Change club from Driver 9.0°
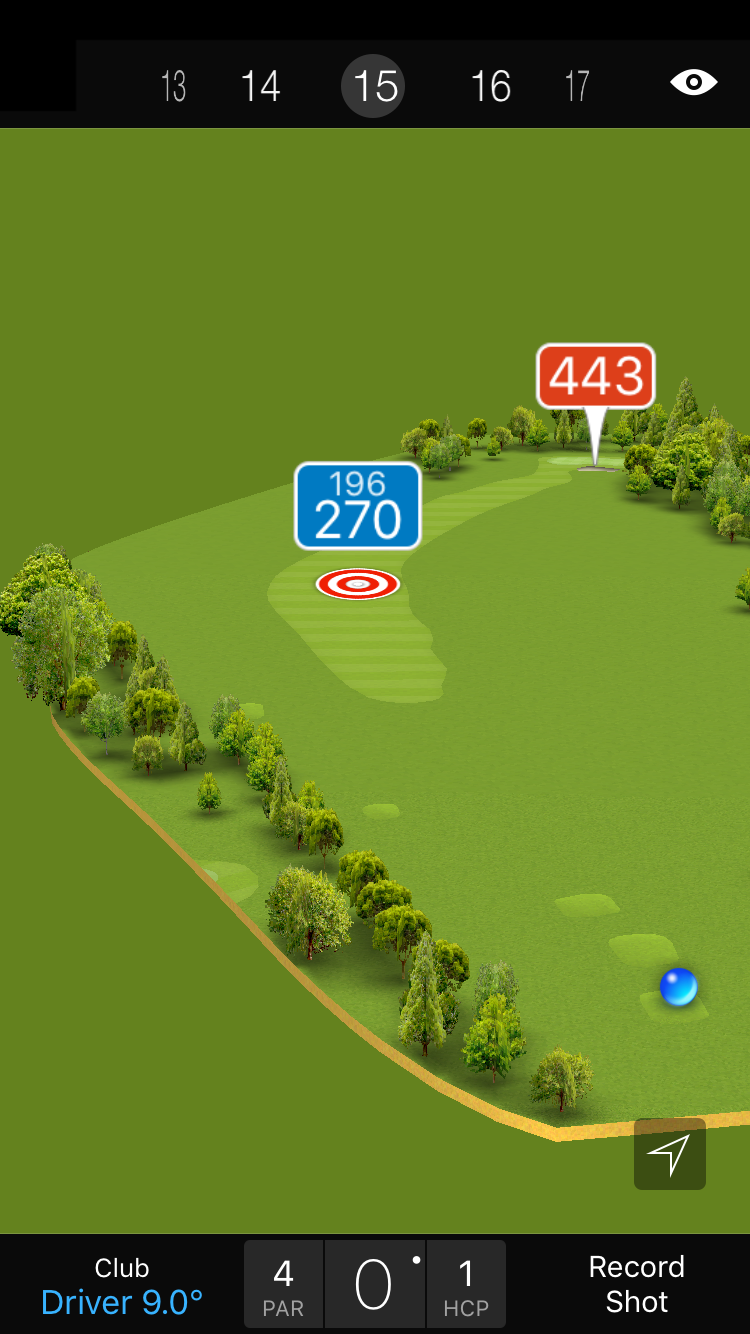This screenshot has width=750, height=1334. pos(122,1286)
